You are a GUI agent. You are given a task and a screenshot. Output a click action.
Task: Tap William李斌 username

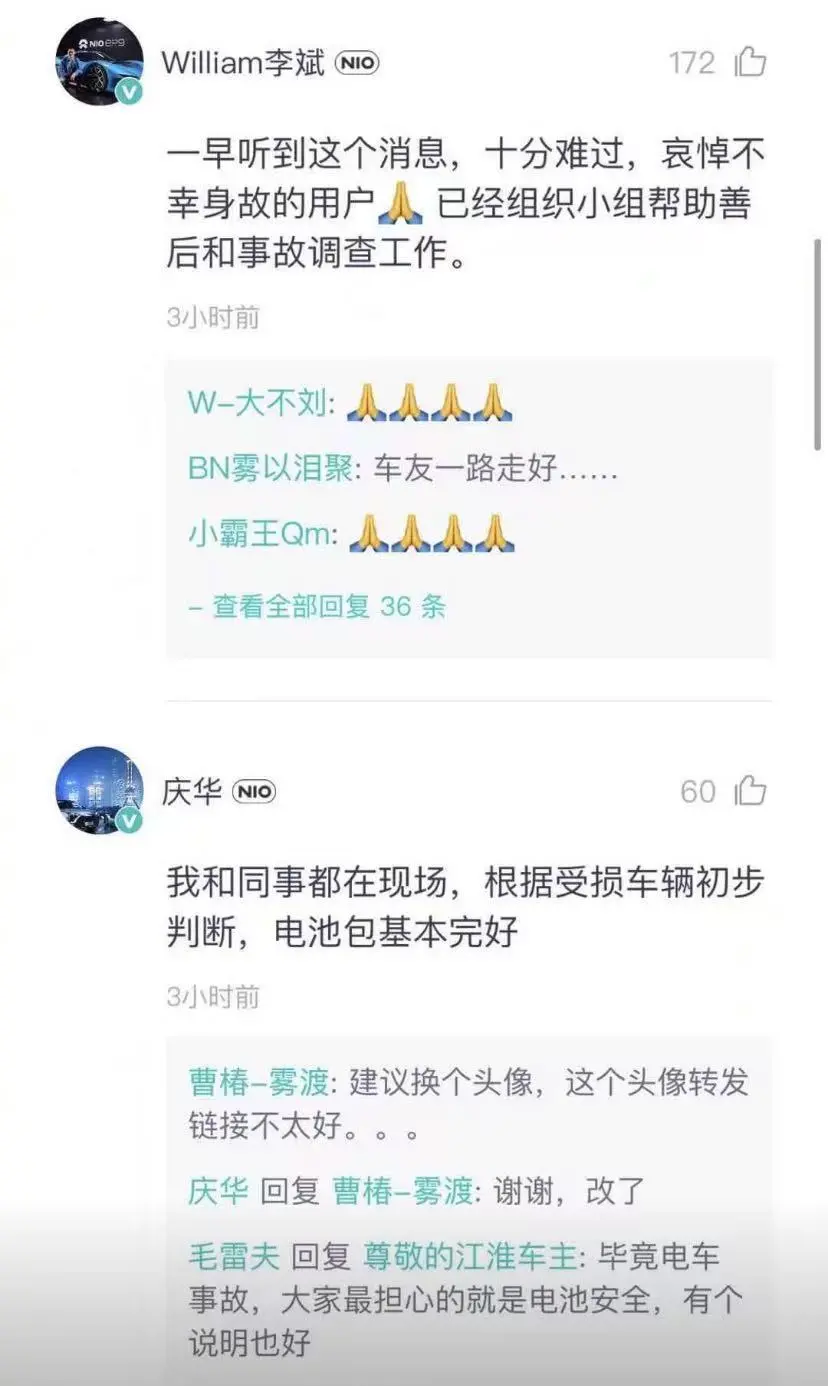pos(243,63)
